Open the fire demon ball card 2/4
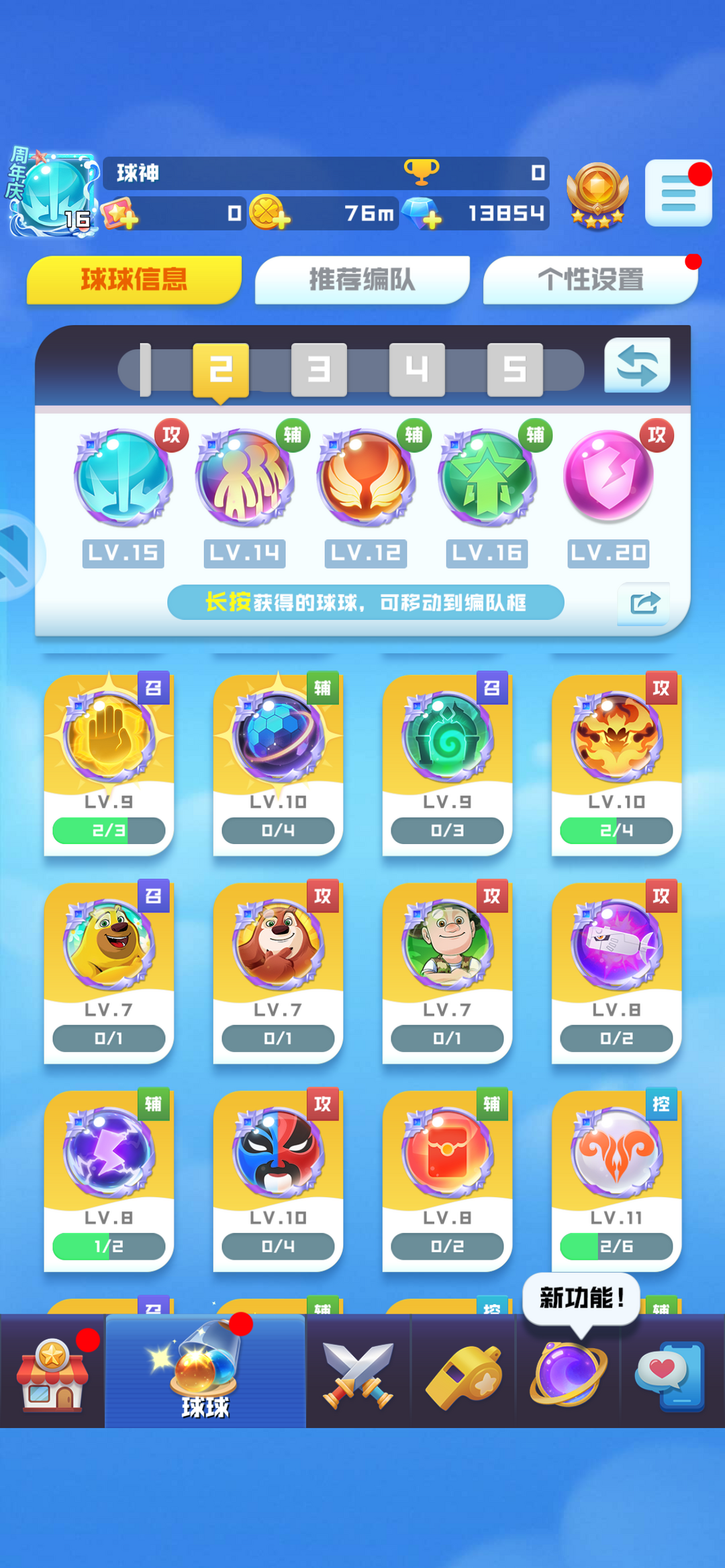The width and height of the screenshot is (725, 1568). coord(616,765)
